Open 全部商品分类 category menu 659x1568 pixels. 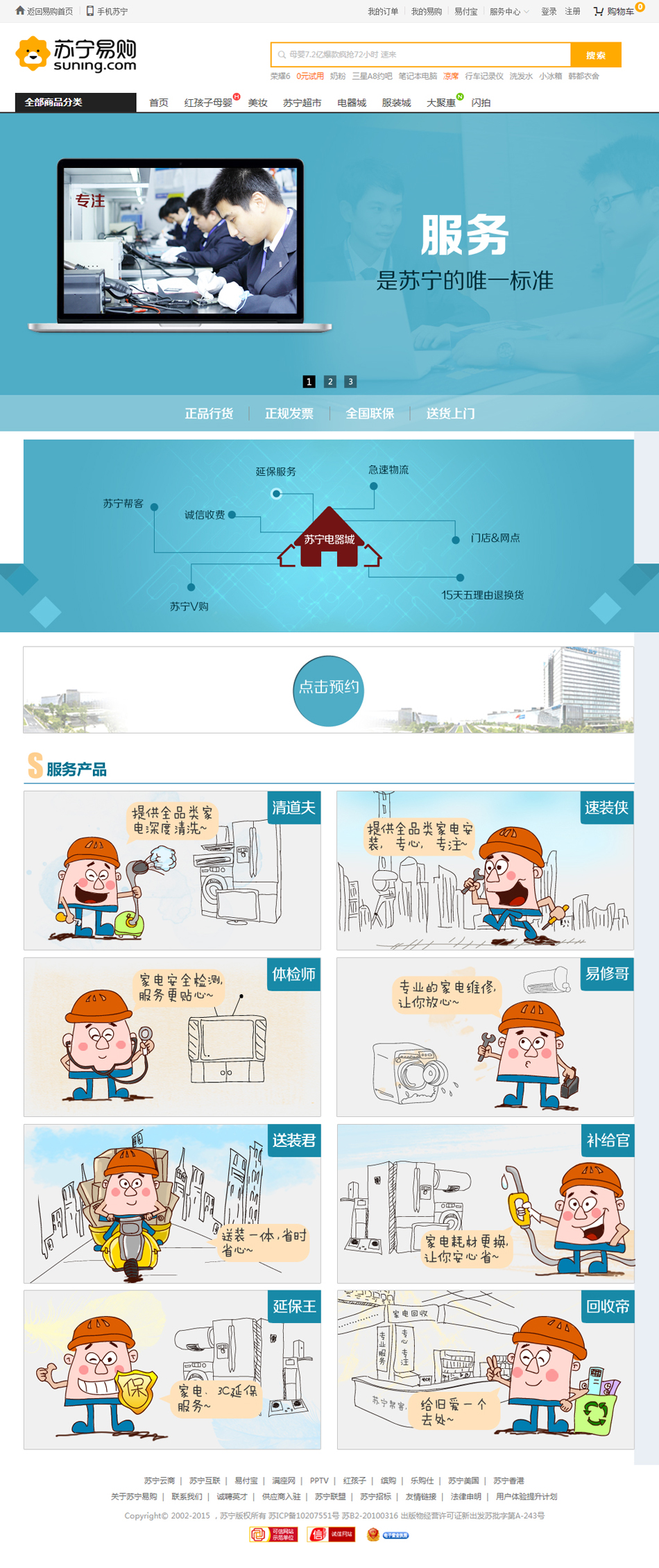pos(75,102)
